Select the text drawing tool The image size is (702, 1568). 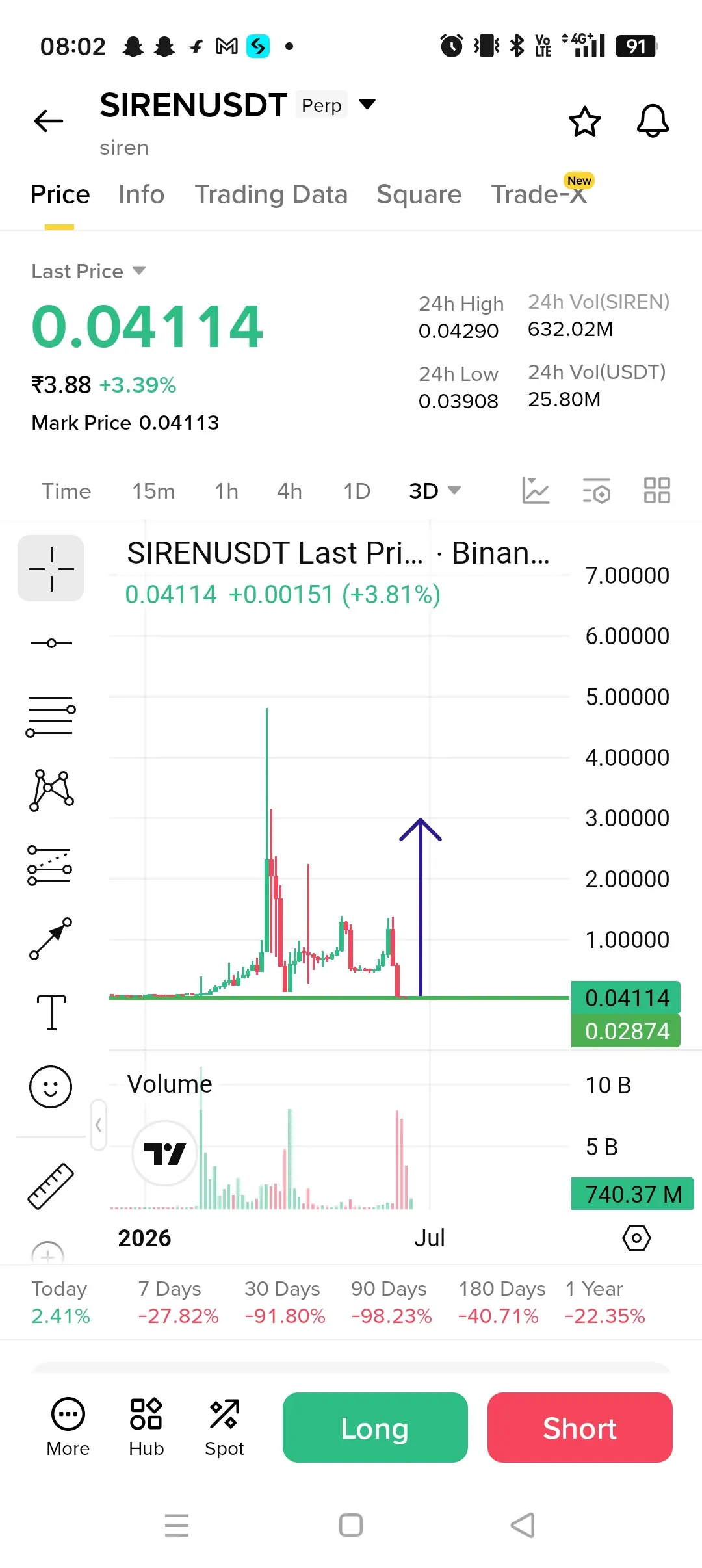pyautogui.click(x=51, y=1012)
